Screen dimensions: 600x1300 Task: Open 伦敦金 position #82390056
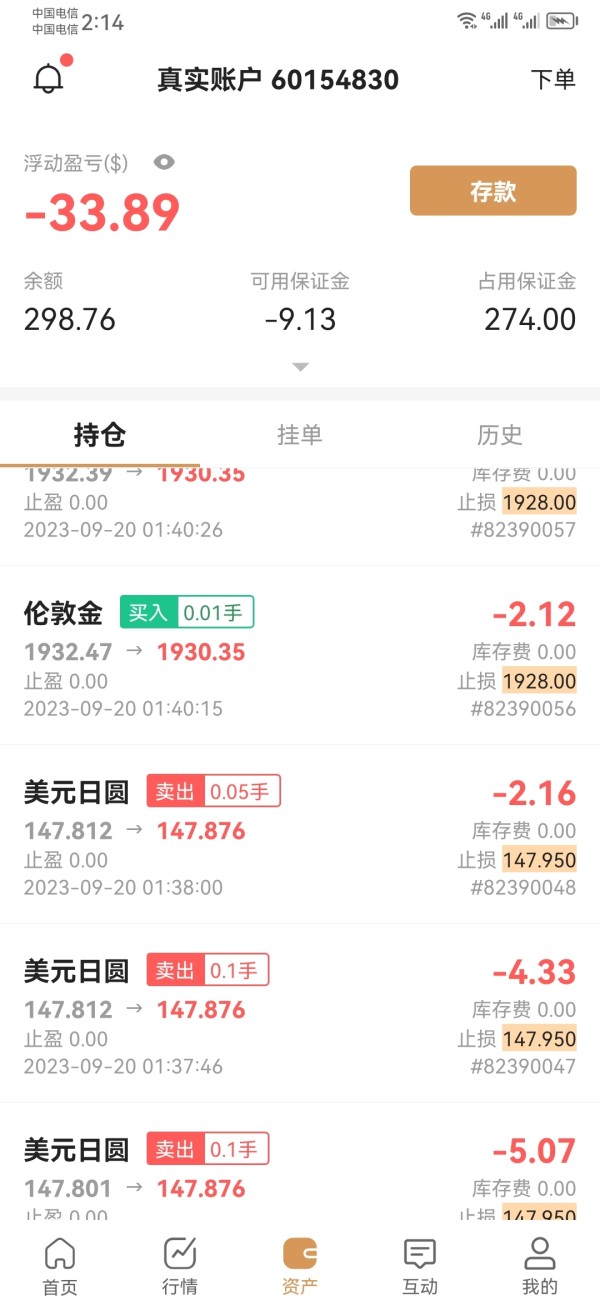[x=300, y=656]
